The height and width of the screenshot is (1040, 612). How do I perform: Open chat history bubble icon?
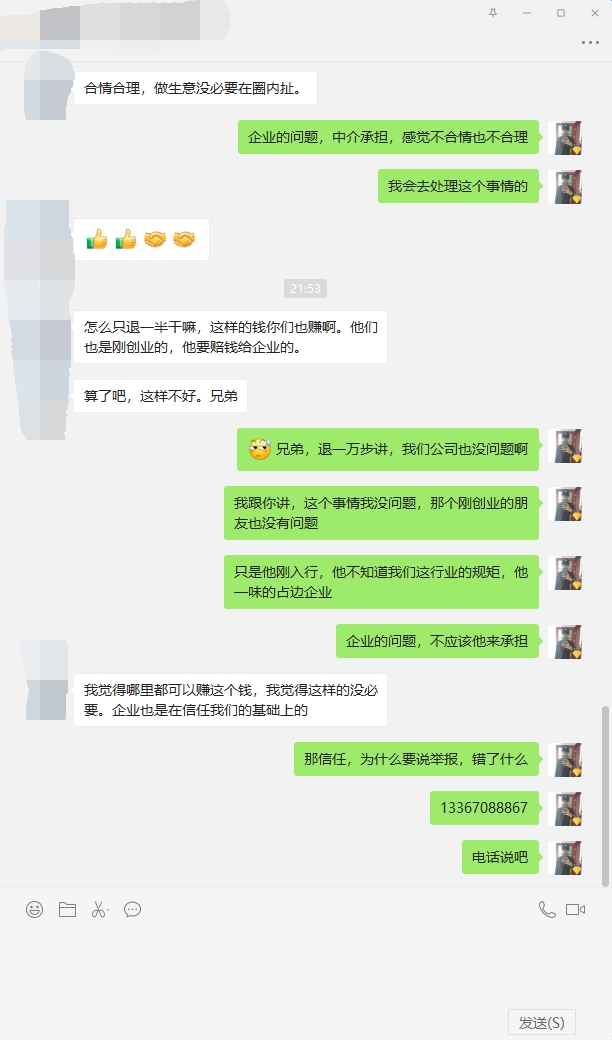[x=132, y=909]
